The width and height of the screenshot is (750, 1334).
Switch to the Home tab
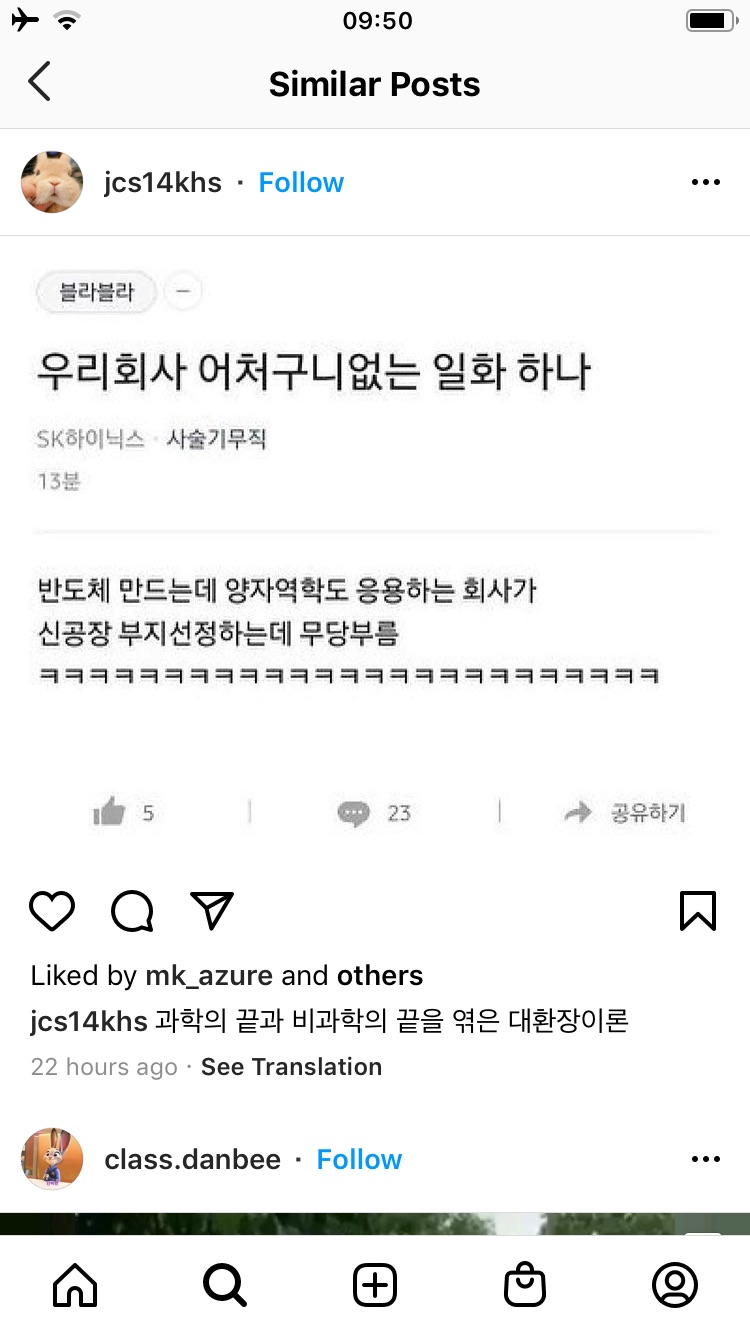pos(75,1285)
